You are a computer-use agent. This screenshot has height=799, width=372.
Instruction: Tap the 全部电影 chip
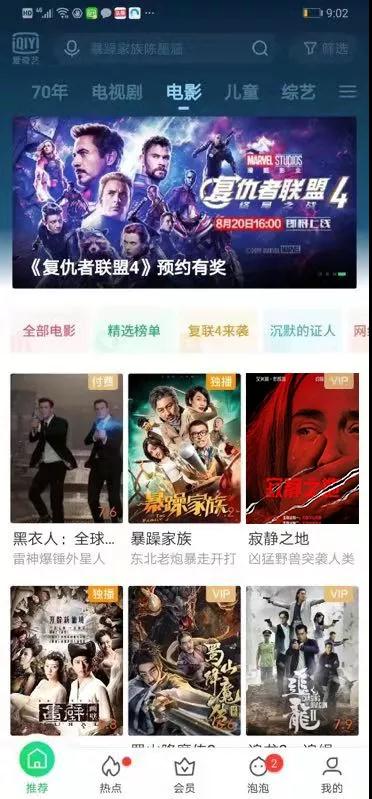(x=49, y=331)
